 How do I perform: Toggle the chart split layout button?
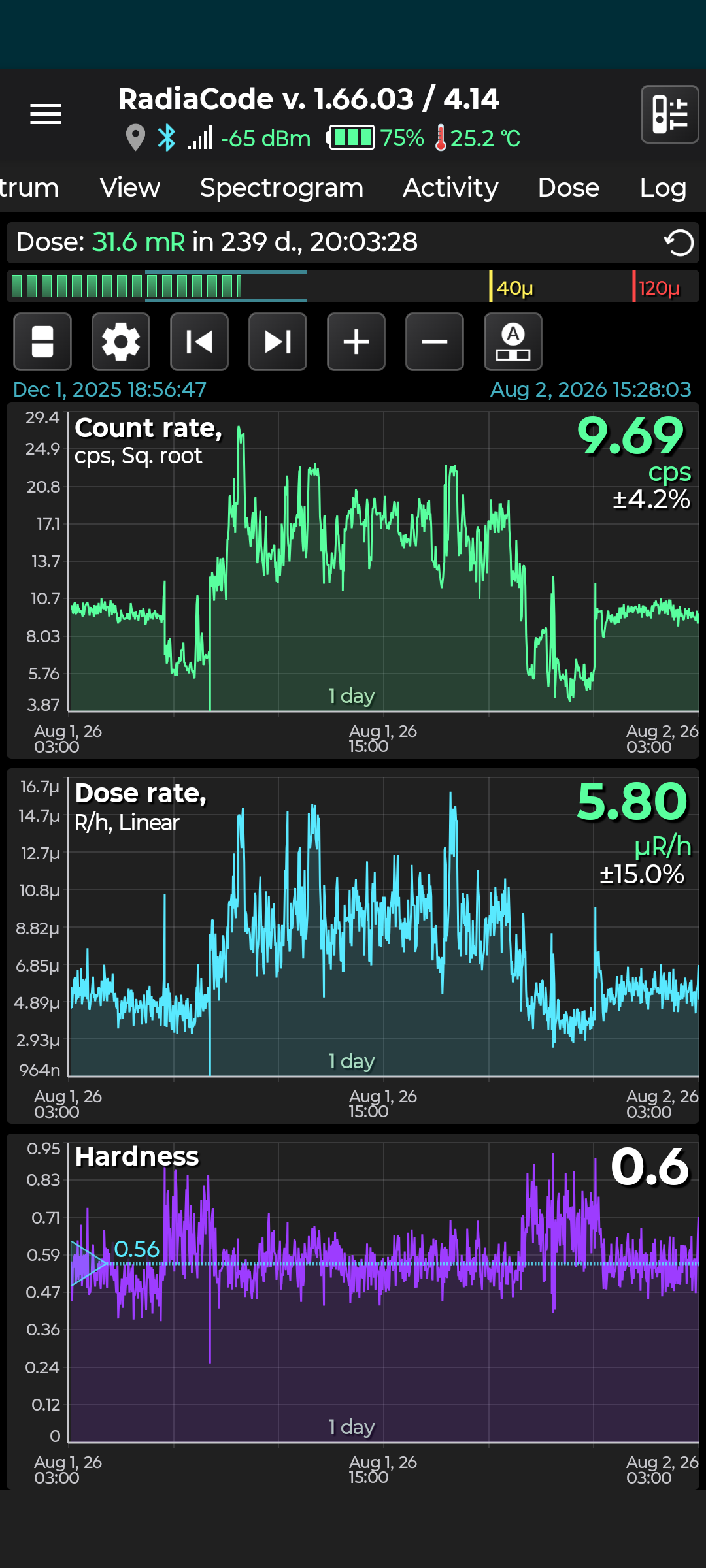pos(42,342)
